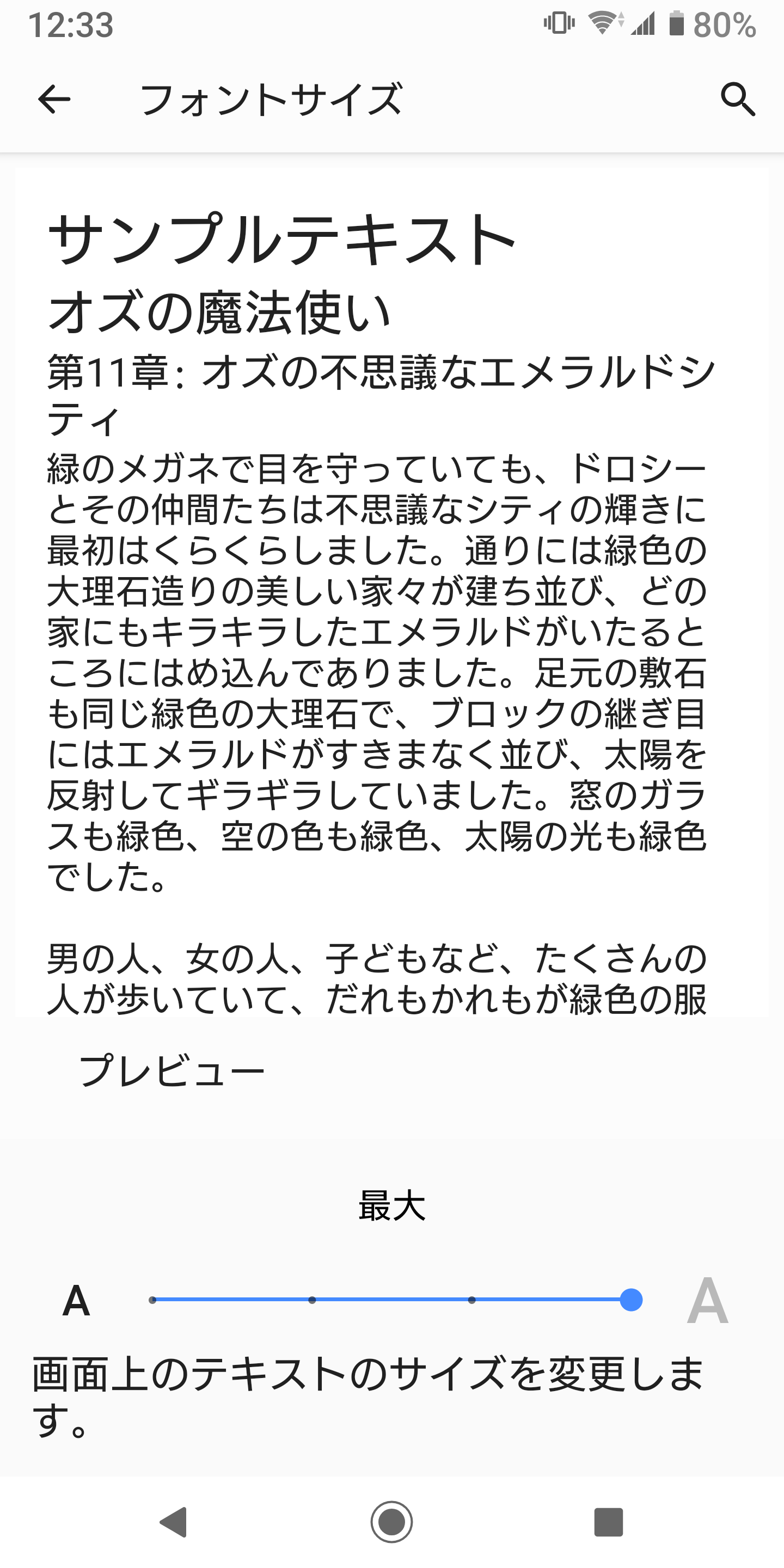Tap the 最大 slider handle

(x=631, y=1300)
